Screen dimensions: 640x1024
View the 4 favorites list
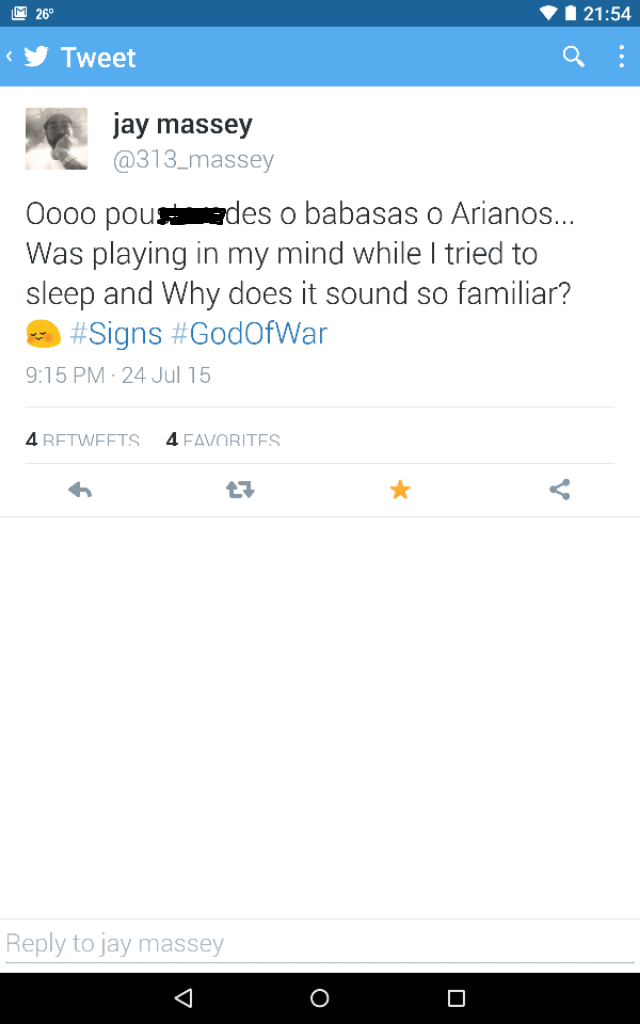click(x=223, y=439)
